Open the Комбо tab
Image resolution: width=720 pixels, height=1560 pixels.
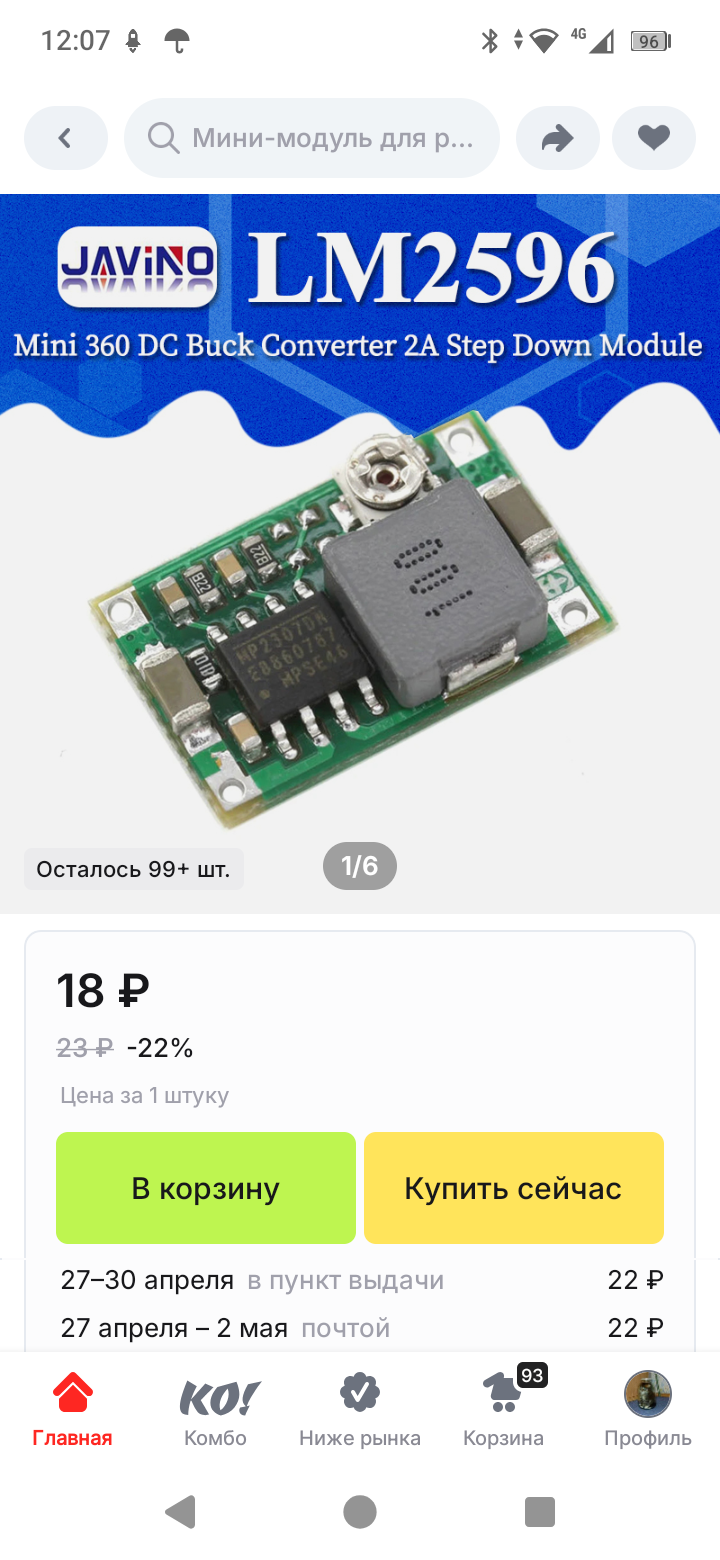click(x=216, y=1410)
